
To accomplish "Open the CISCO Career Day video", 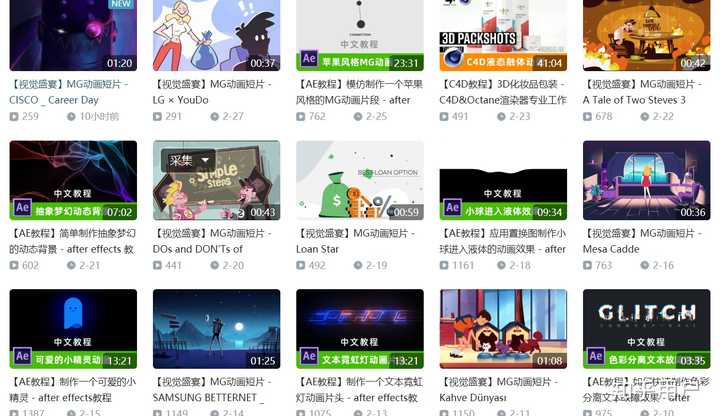I will point(73,35).
